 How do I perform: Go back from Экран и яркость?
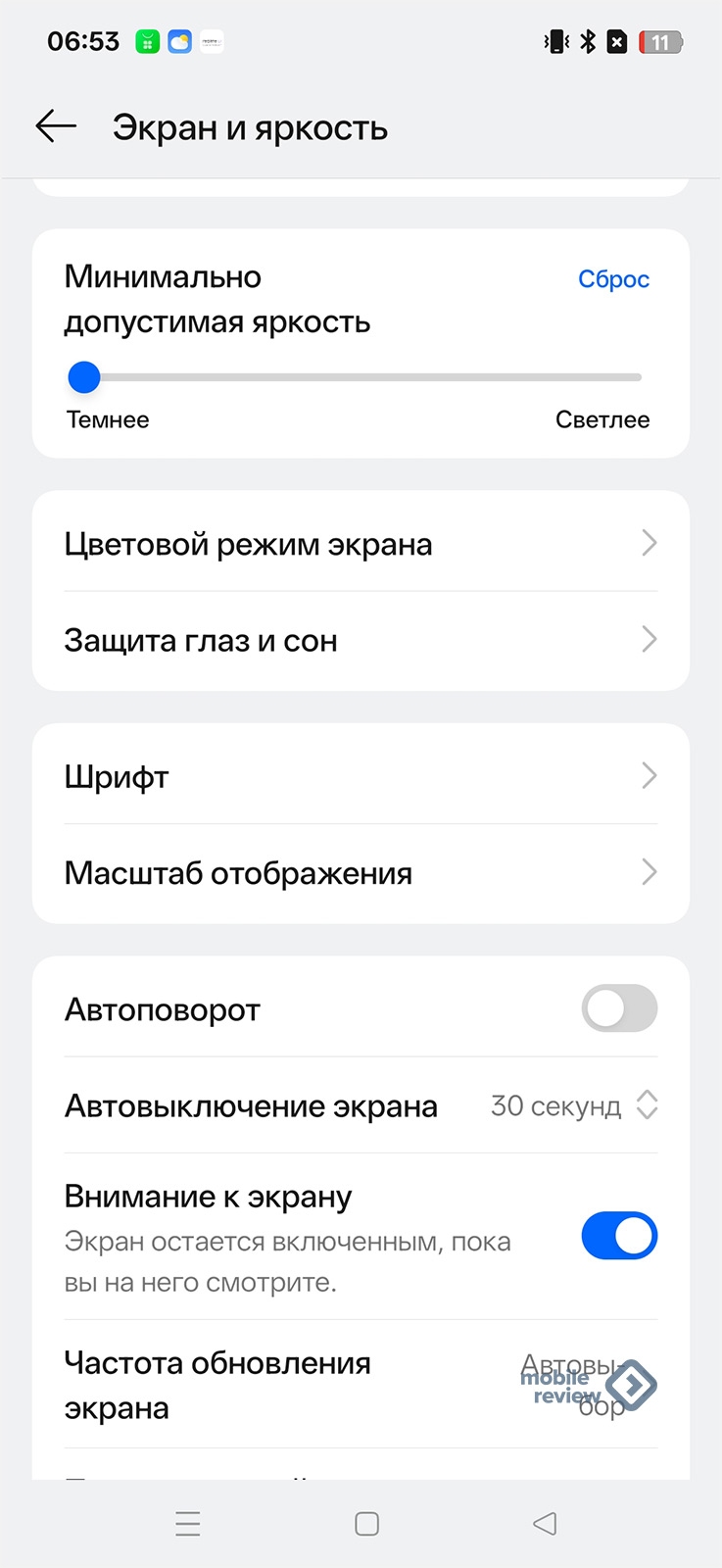coord(56,126)
